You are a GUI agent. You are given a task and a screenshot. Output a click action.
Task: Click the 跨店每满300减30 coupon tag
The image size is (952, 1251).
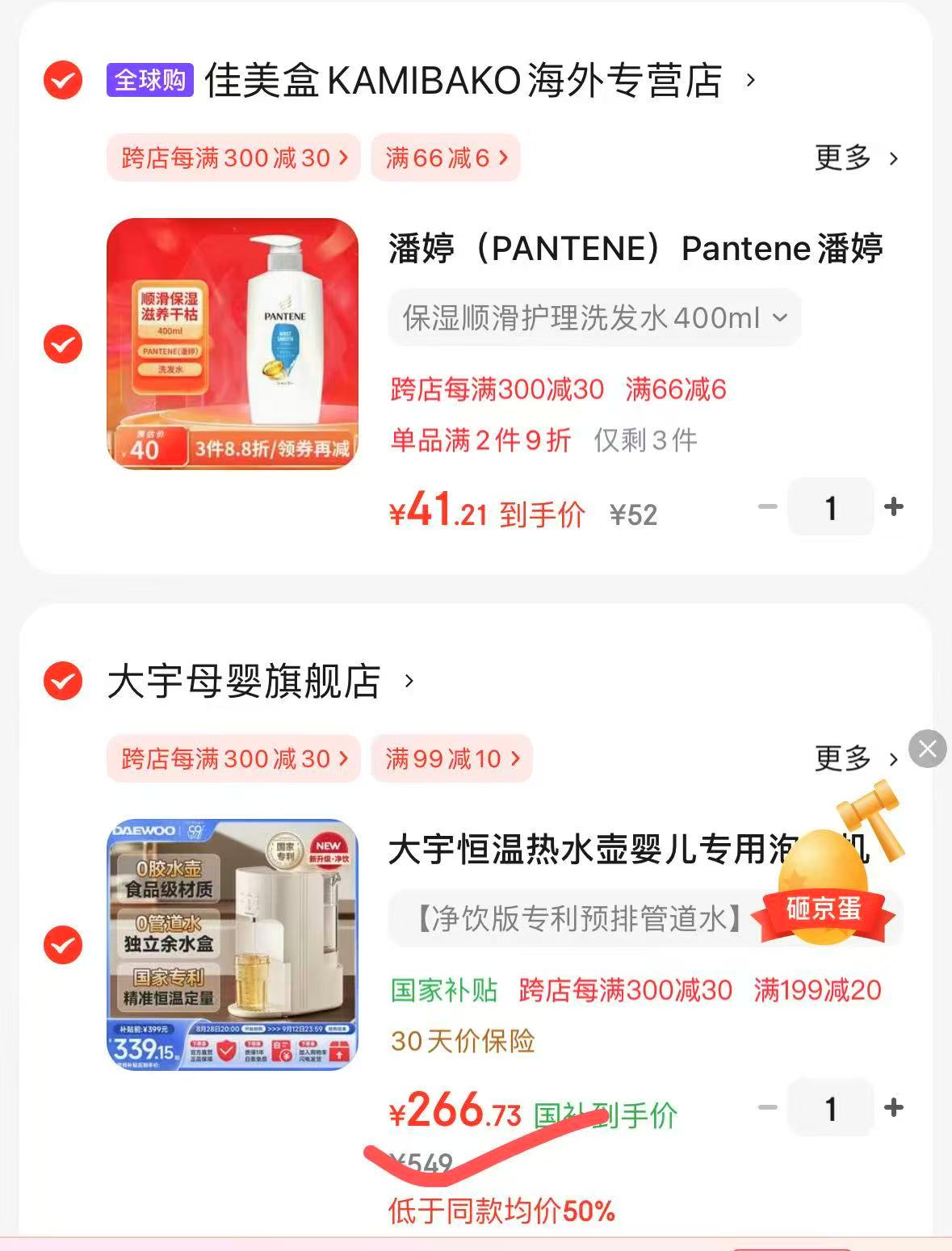[x=233, y=158]
